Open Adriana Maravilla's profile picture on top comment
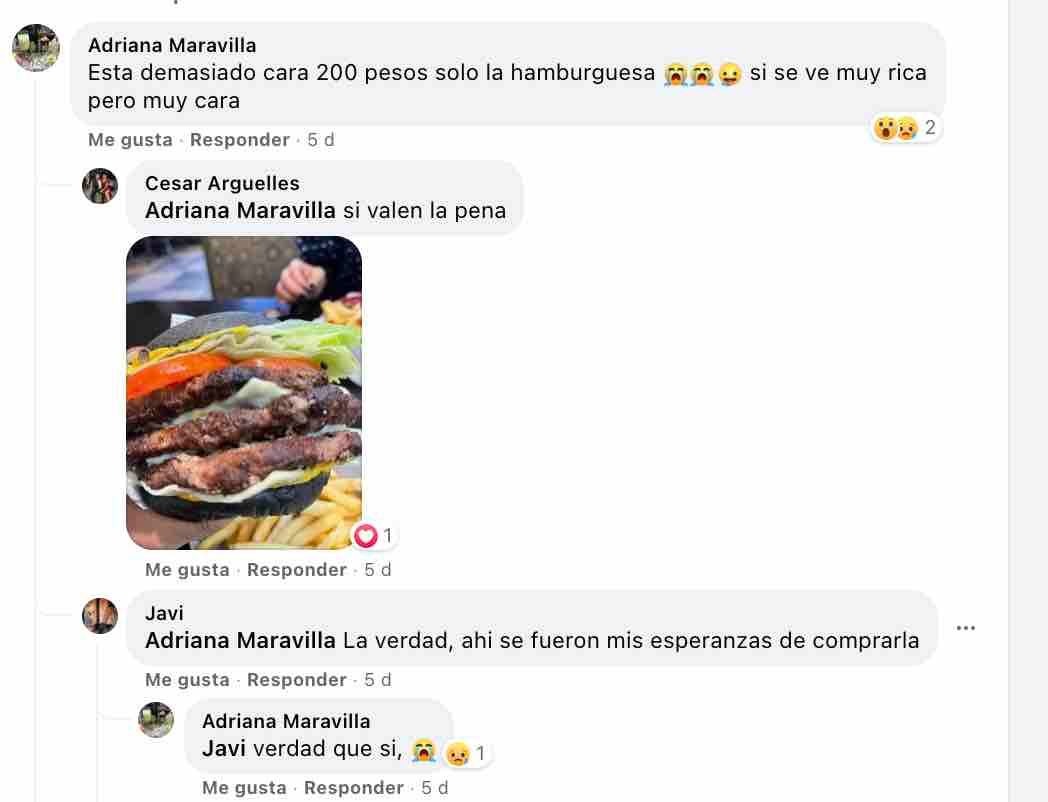 (x=36, y=47)
